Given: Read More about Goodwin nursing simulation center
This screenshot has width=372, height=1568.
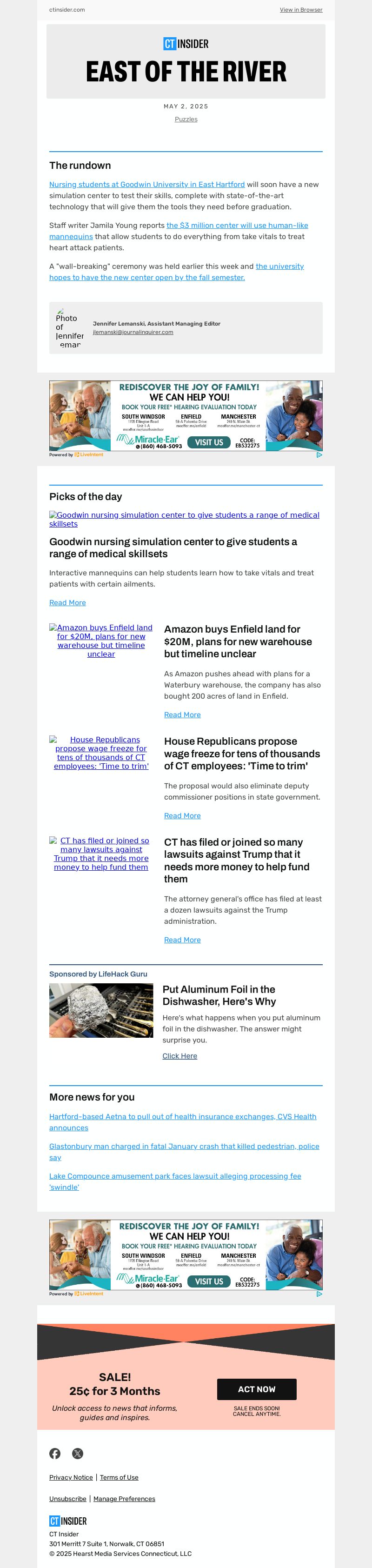Looking at the screenshot, I should 67,603.
